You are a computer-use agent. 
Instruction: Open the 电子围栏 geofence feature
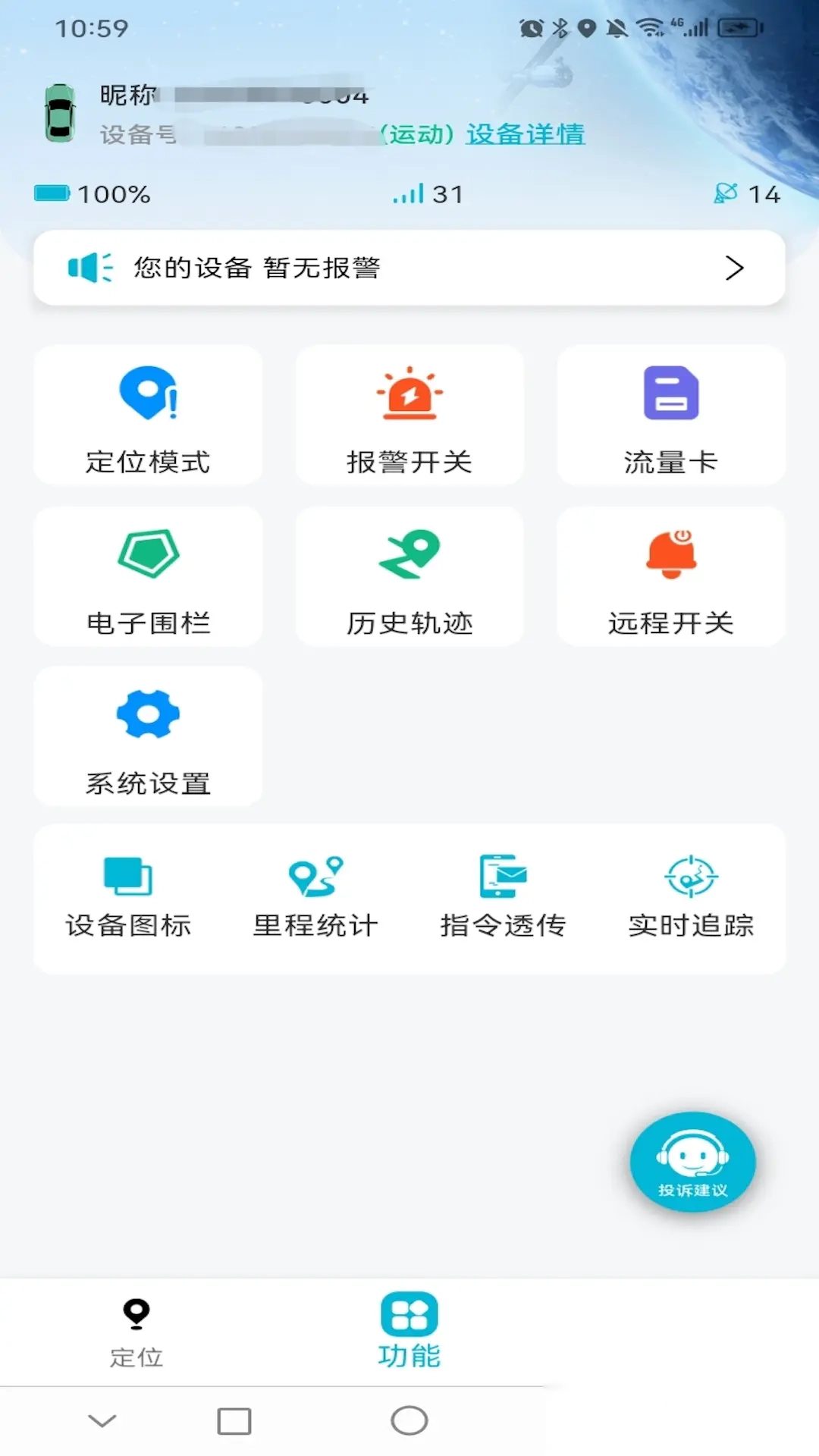pos(147,576)
